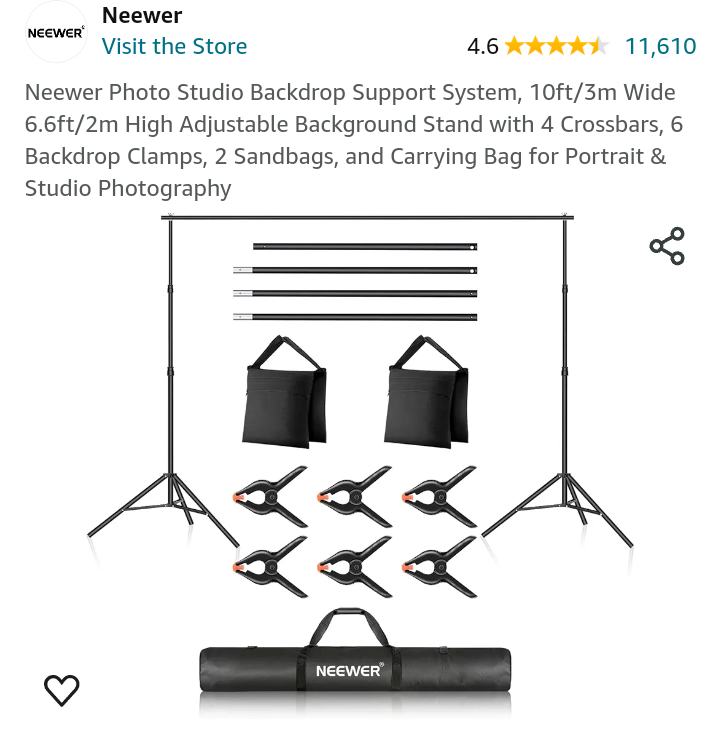The width and height of the screenshot is (720, 739).
Task: Add product to wish list heart
Action: 61,690
